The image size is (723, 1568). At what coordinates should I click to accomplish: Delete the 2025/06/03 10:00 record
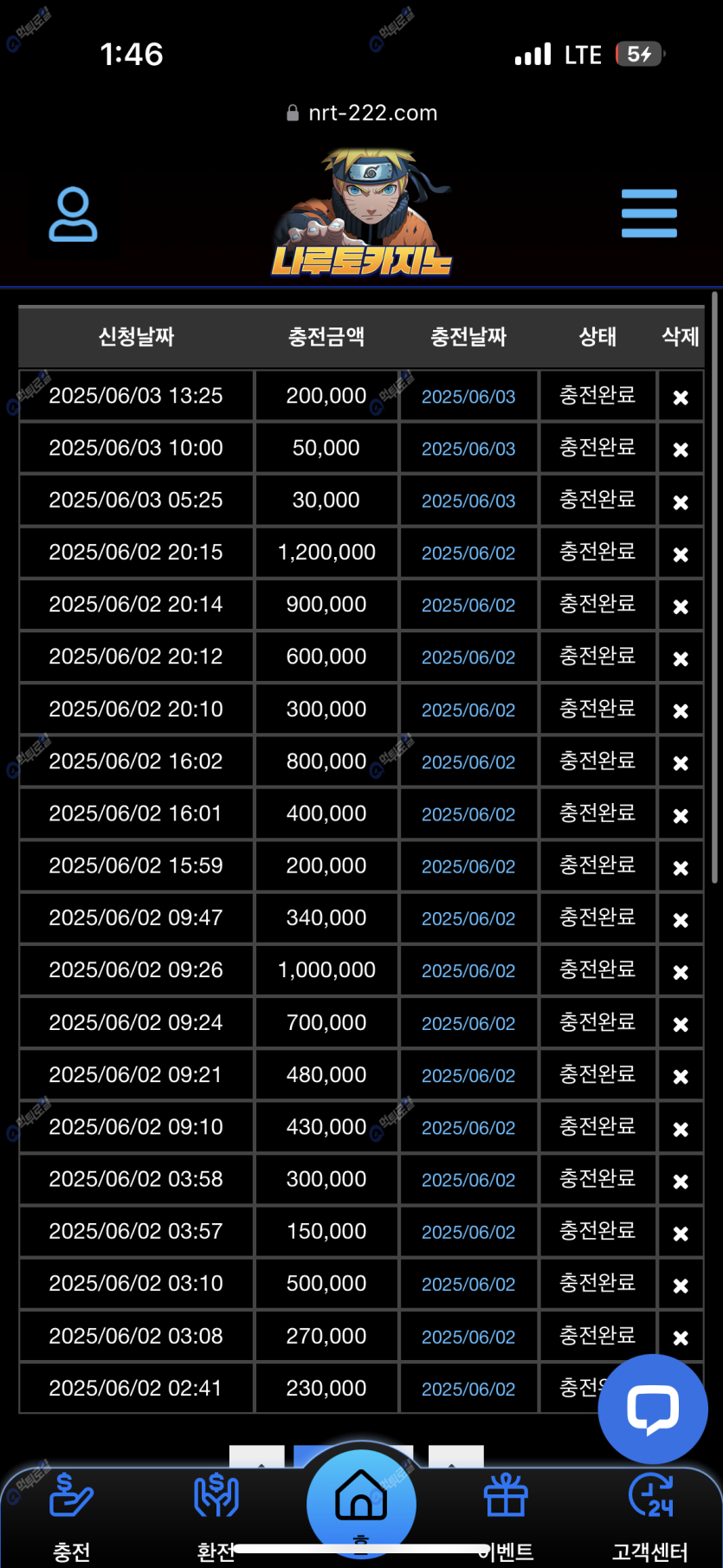[681, 450]
